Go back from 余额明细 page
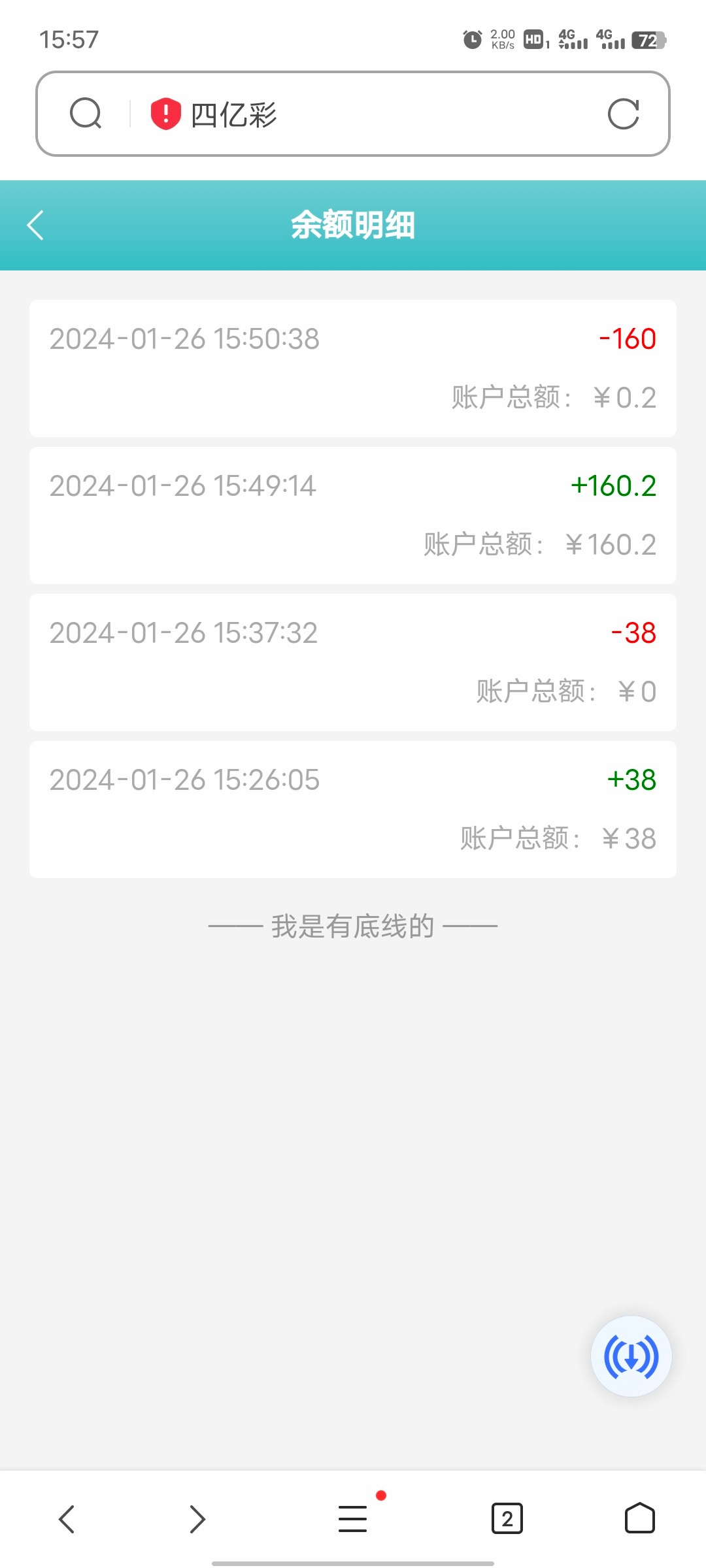 [x=36, y=225]
